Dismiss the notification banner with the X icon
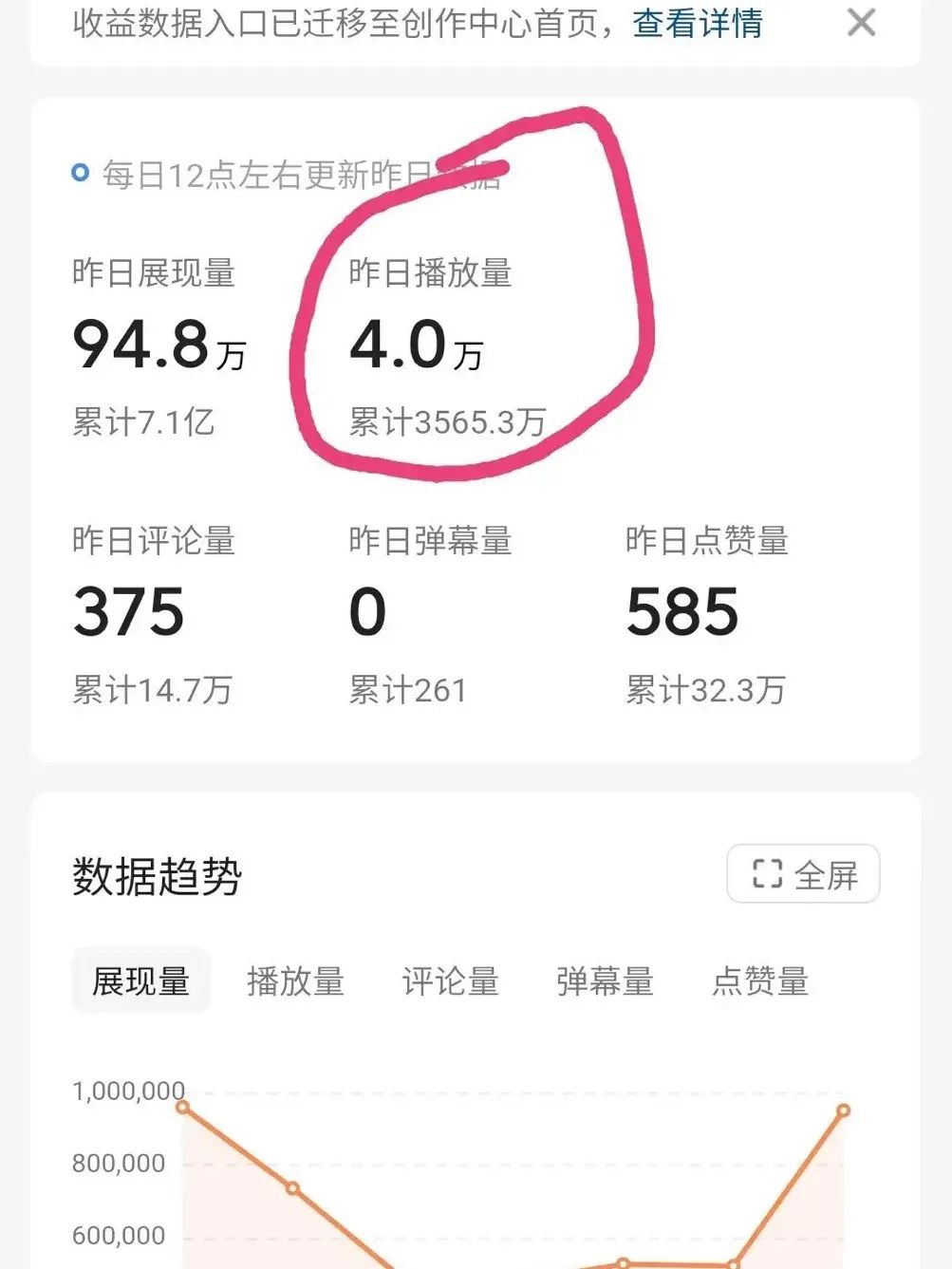This screenshot has height=1269, width=952. [860, 24]
